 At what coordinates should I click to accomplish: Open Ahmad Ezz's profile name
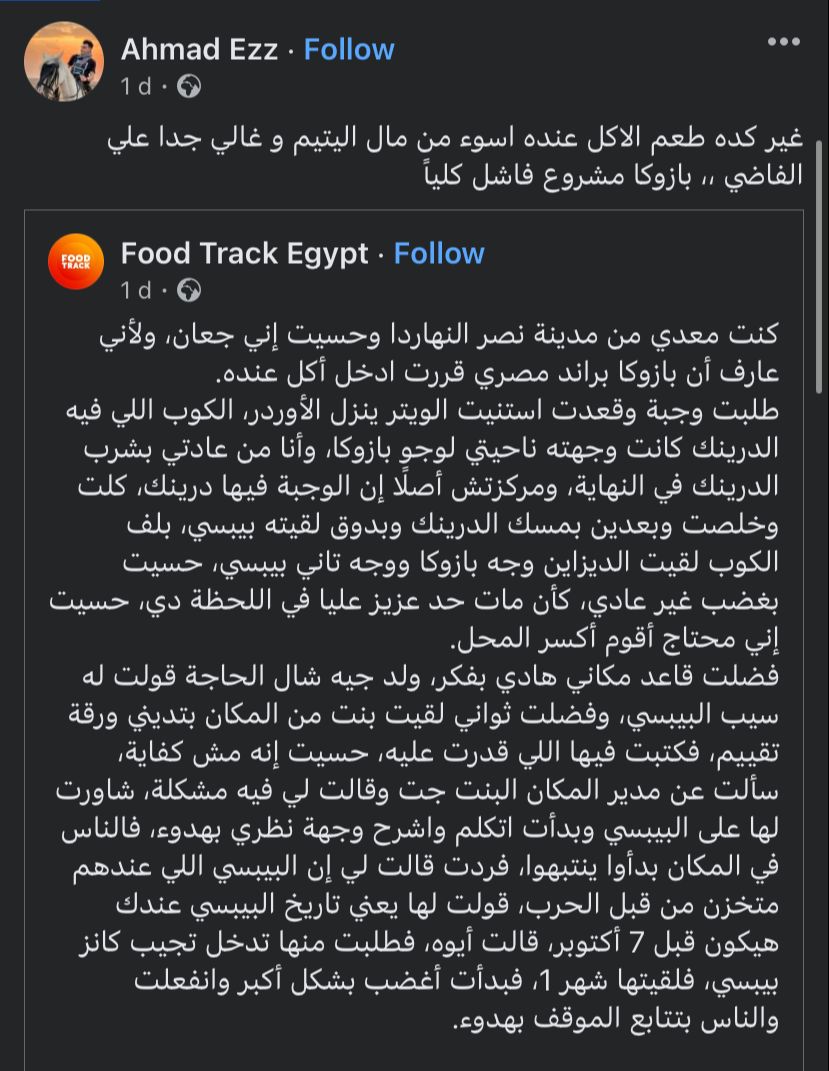point(199,49)
